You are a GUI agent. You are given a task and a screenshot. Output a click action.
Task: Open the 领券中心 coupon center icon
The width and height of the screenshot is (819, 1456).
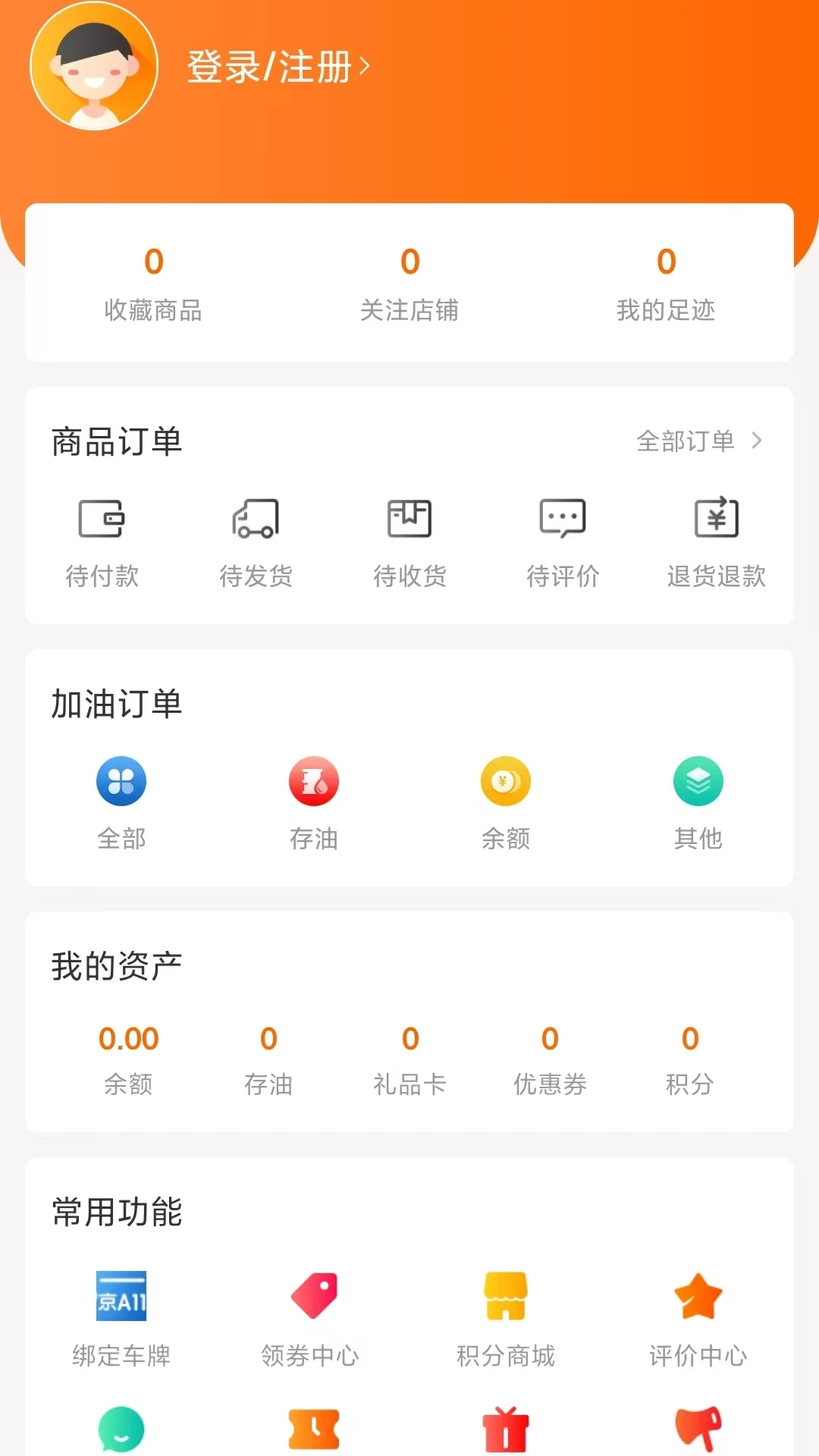pos(314,1297)
